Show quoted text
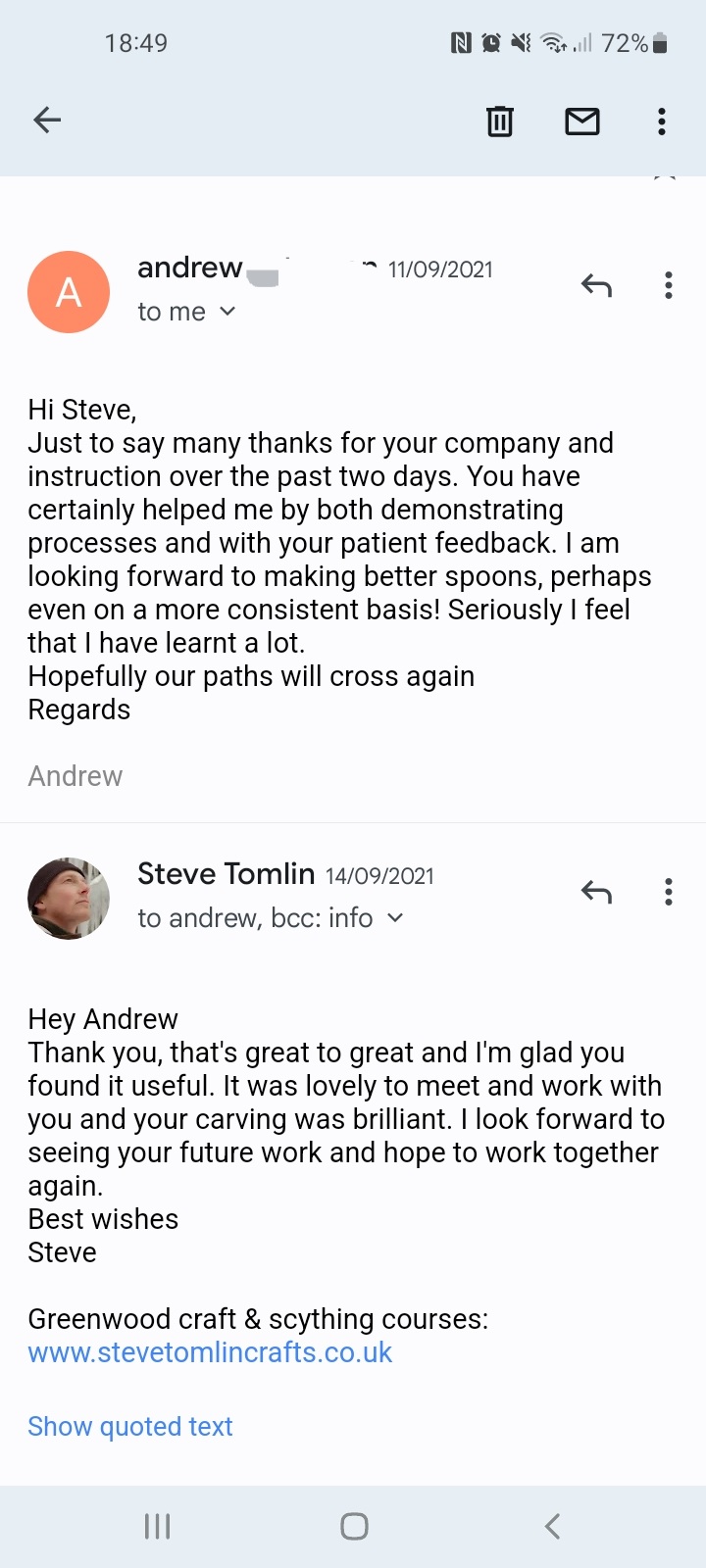This screenshot has height=1568, width=706. click(130, 1426)
